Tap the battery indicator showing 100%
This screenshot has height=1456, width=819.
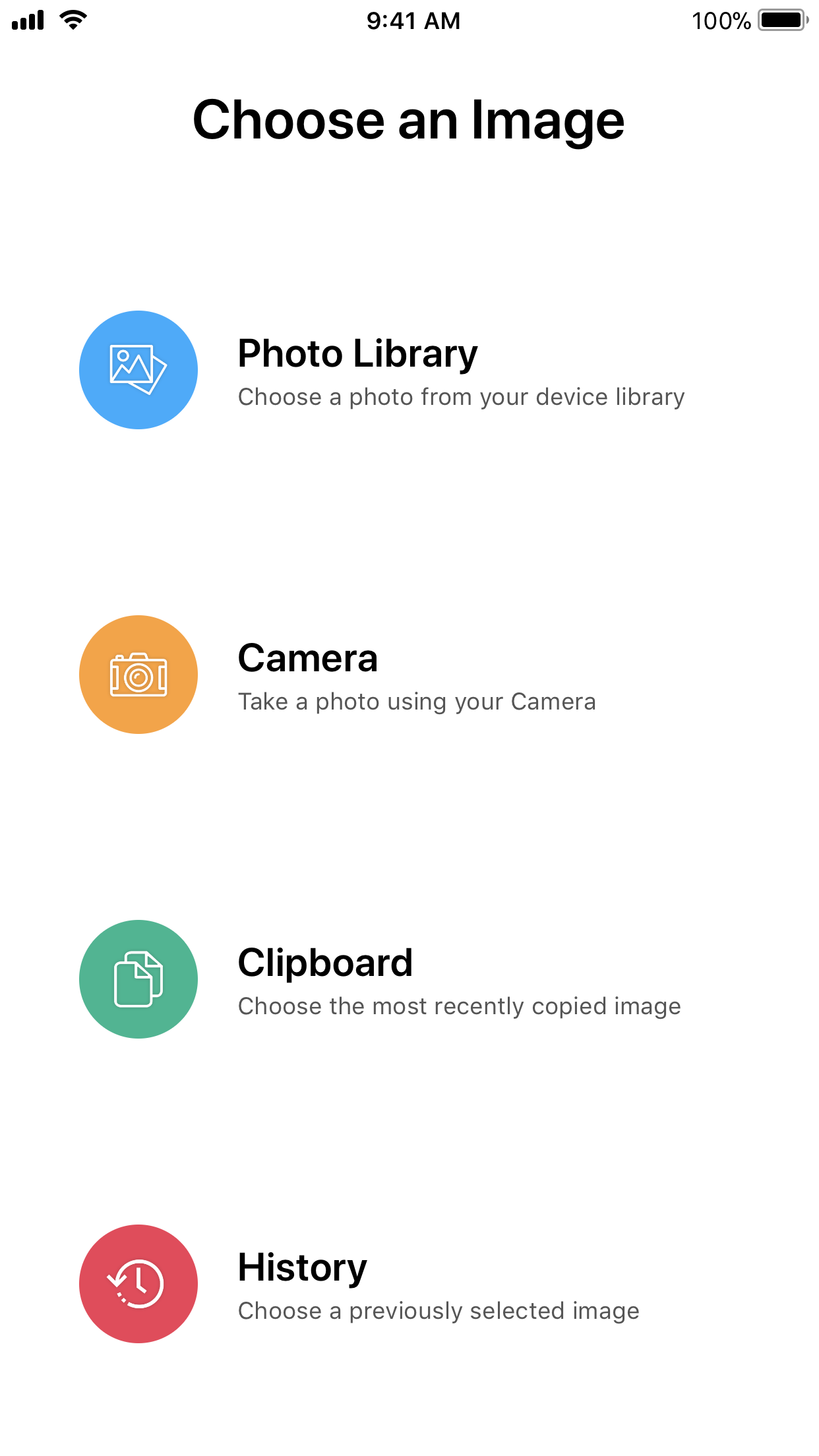783,20
